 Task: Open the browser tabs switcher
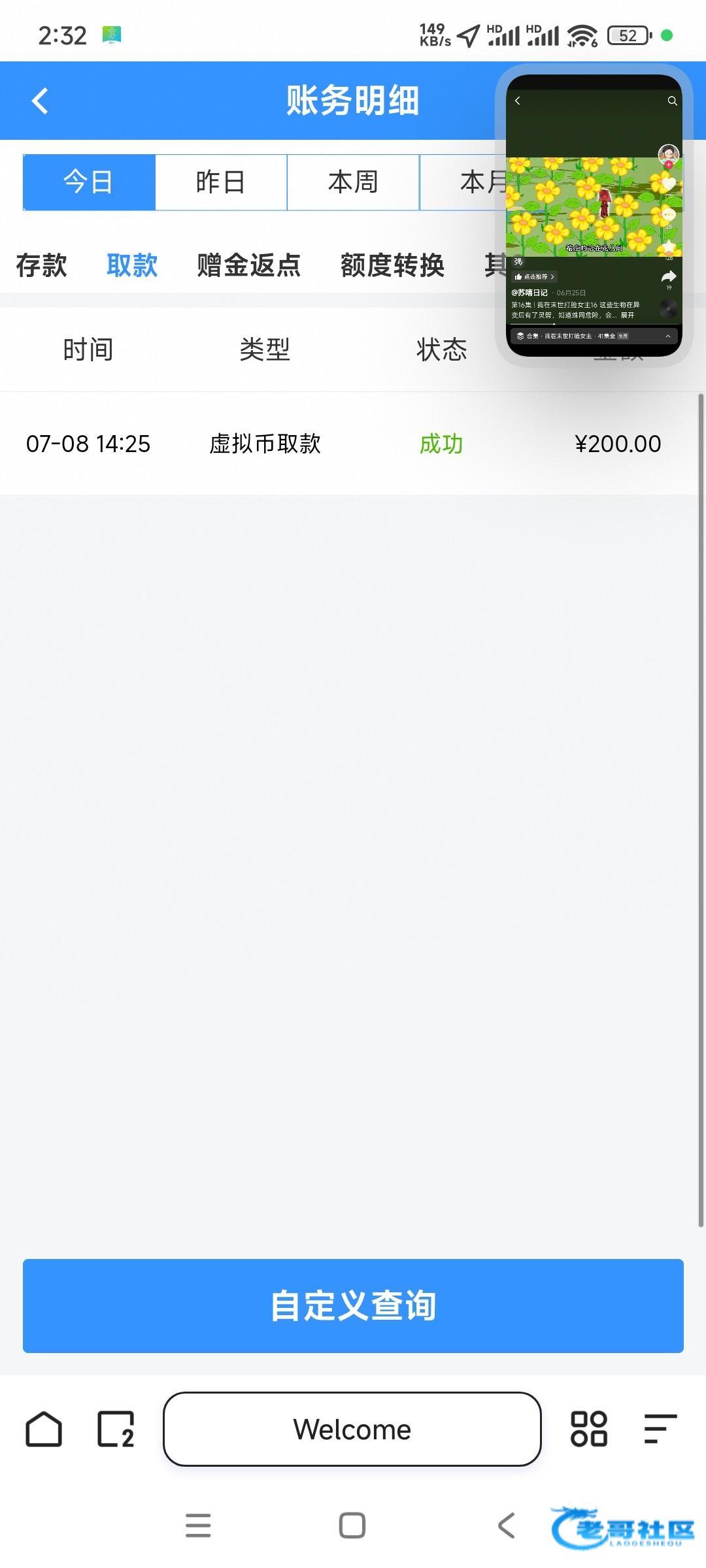pyautogui.click(x=116, y=1429)
